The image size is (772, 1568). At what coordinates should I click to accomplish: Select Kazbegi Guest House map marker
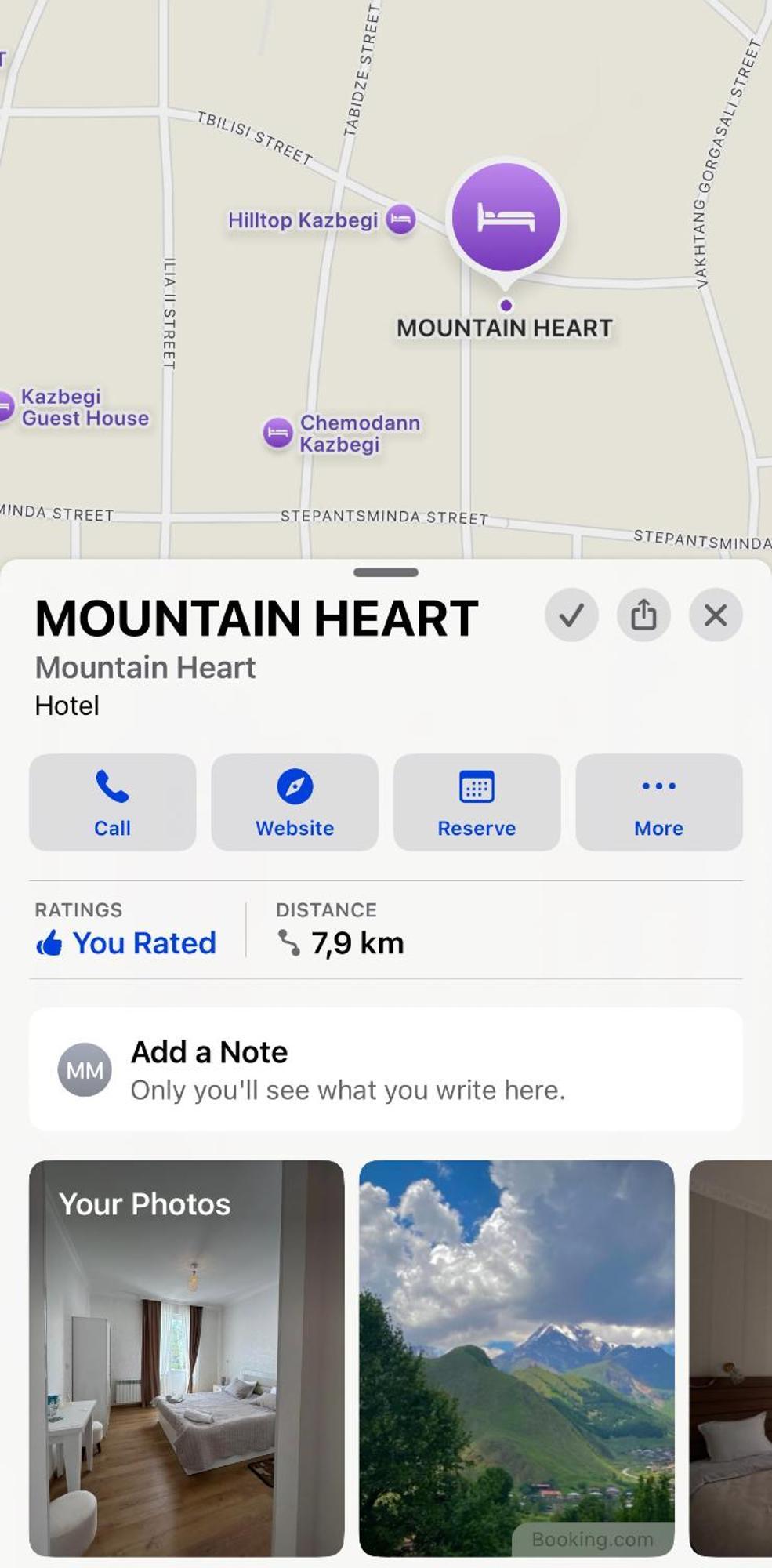click(6, 407)
